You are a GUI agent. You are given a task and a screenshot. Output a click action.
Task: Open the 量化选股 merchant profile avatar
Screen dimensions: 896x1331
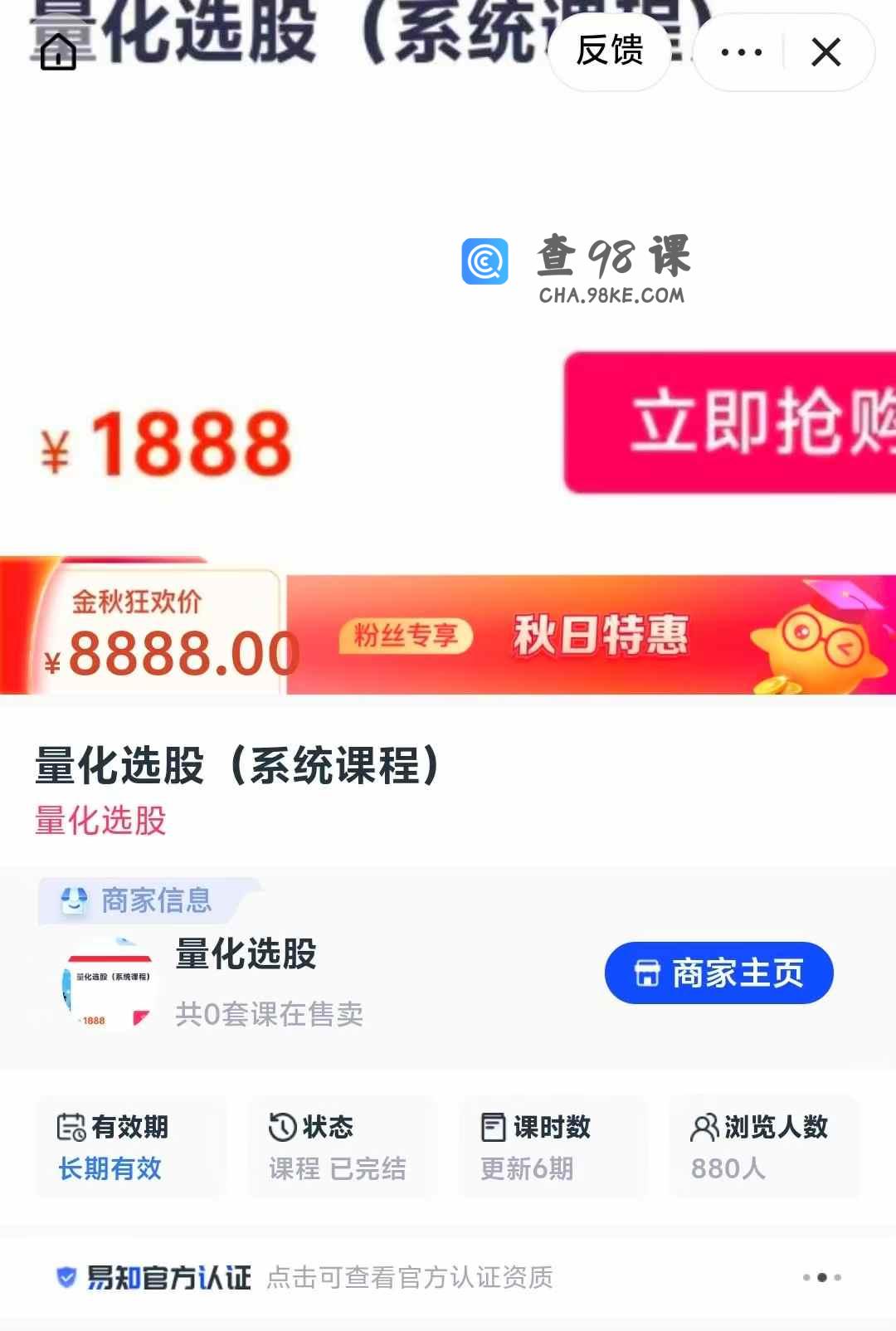[110, 985]
